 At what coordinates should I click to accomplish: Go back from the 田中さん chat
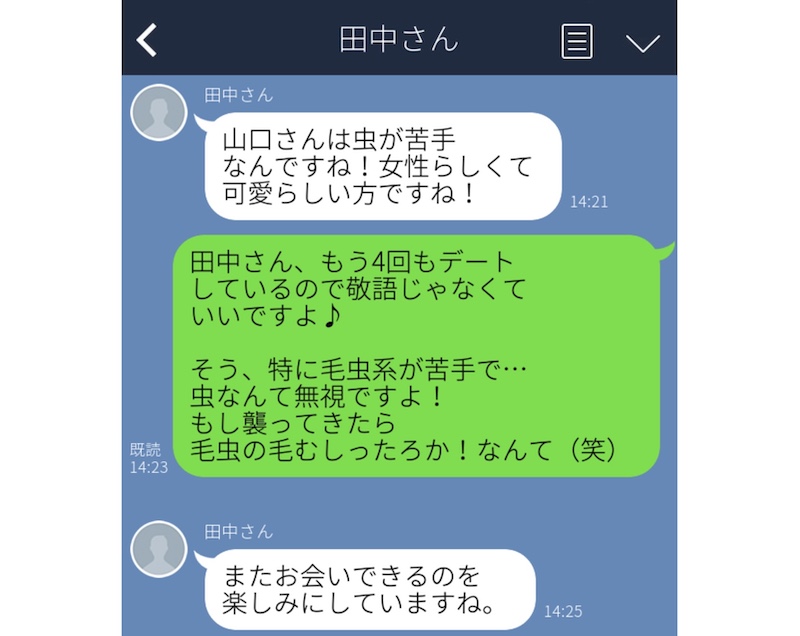pyautogui.click(x=148, y=40)
